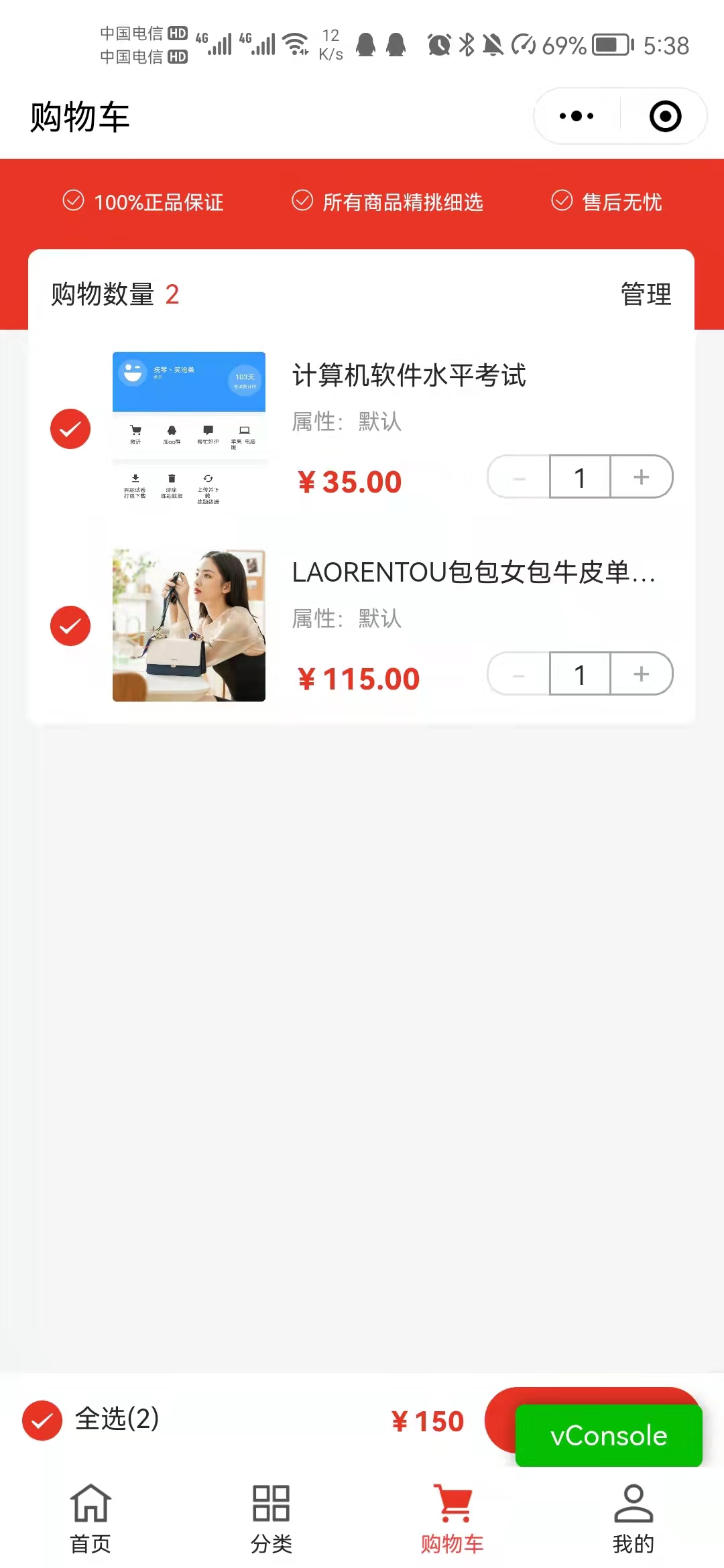Screen dimensions: 724x1568
Task: Open the LAORENTOU bag product image
Action: click(189, 626)
